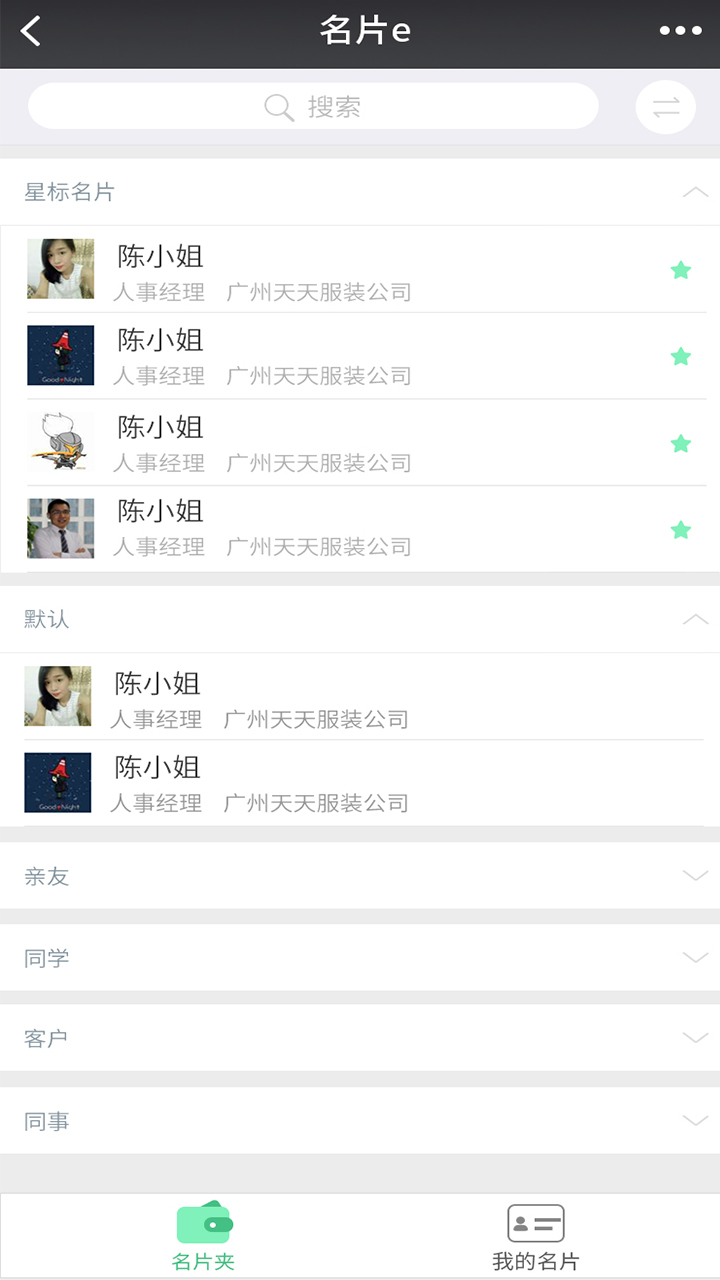Expand the 同事 group

click(360, 1121)
